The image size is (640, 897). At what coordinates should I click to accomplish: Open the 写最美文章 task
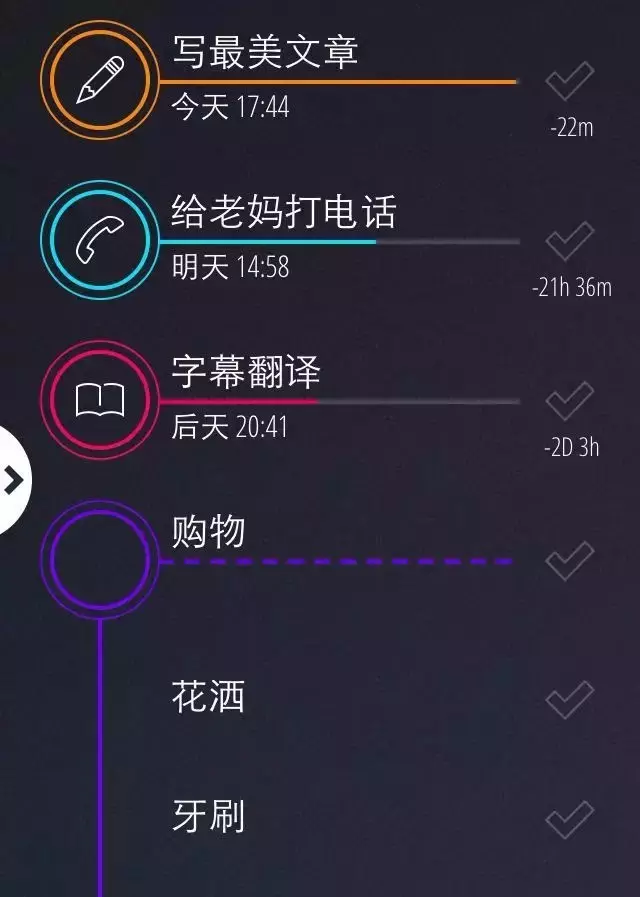265,51
